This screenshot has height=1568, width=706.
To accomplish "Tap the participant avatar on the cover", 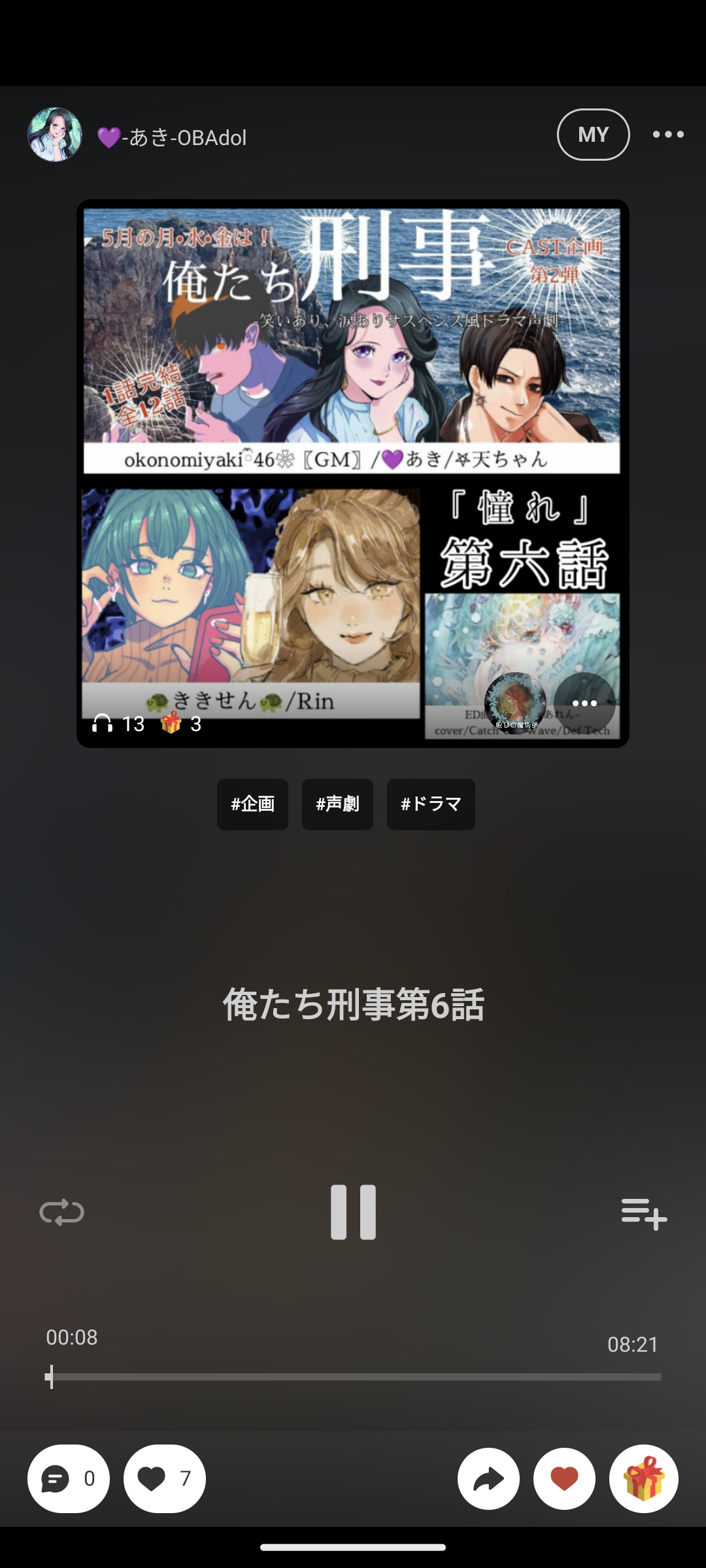I will pos(515,703).
